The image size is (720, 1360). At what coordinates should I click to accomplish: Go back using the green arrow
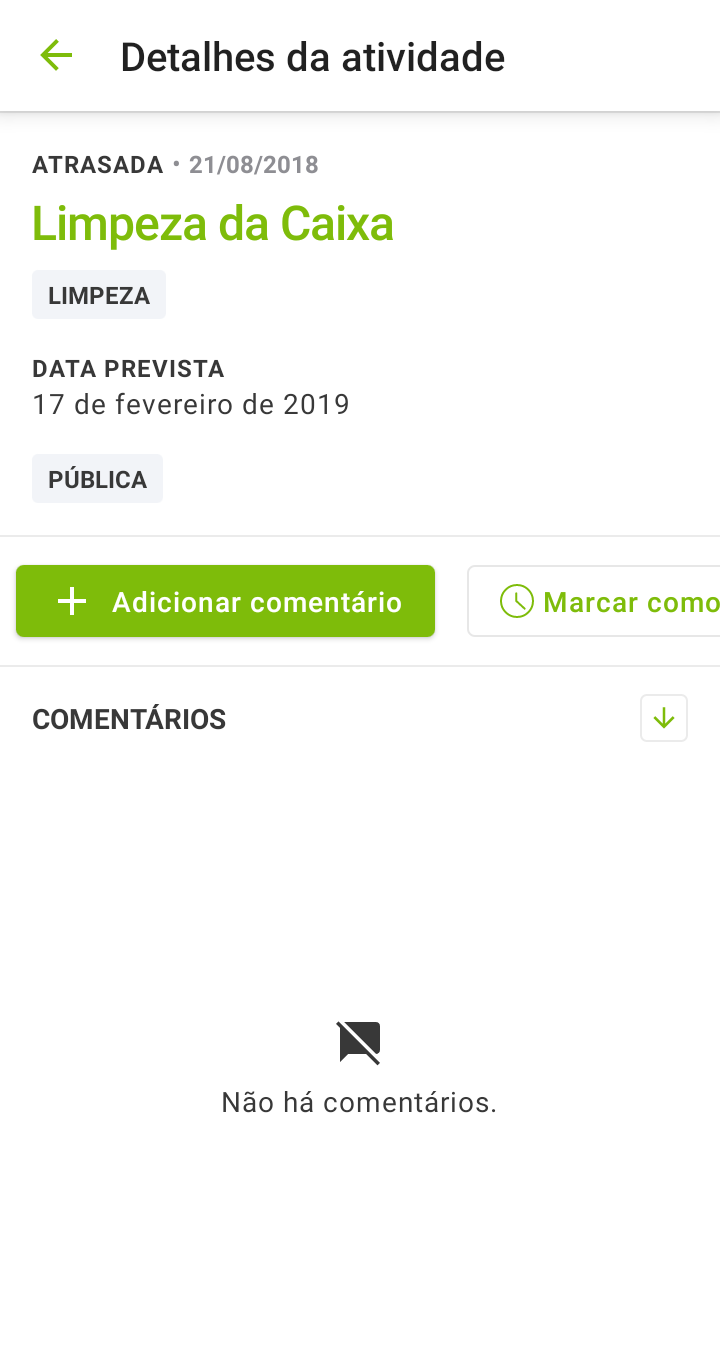pos(56,56)
